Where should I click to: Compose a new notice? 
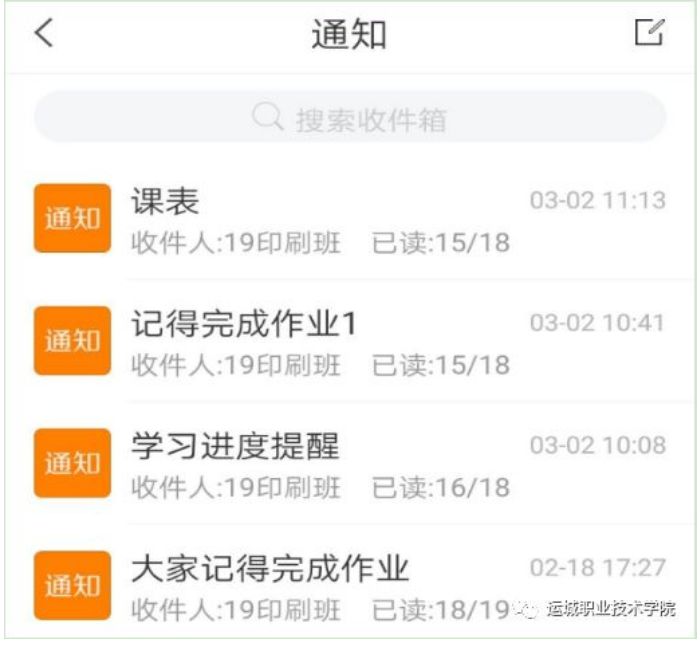(649, 32)
